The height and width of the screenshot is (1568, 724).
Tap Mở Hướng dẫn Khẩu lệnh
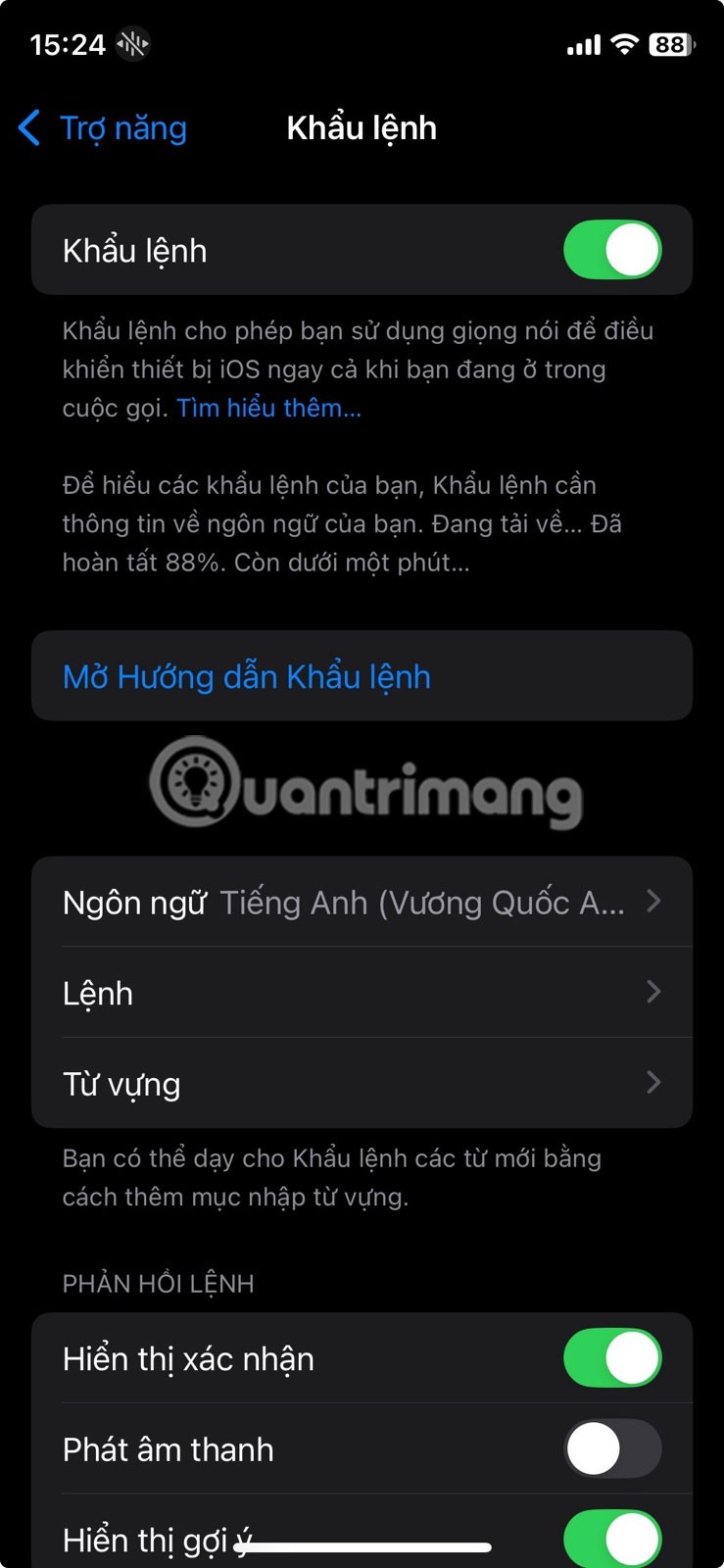247,676
